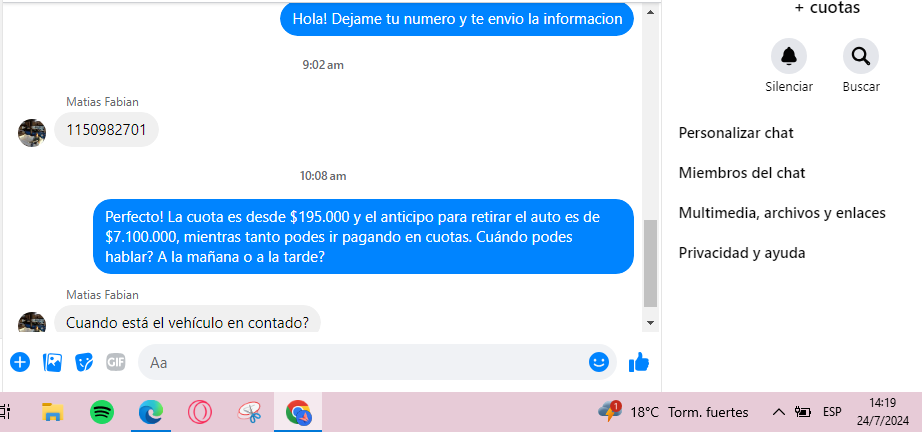Open Opera browser from the taskbar
Screen dimensions: 922x432
pos(200,411)
